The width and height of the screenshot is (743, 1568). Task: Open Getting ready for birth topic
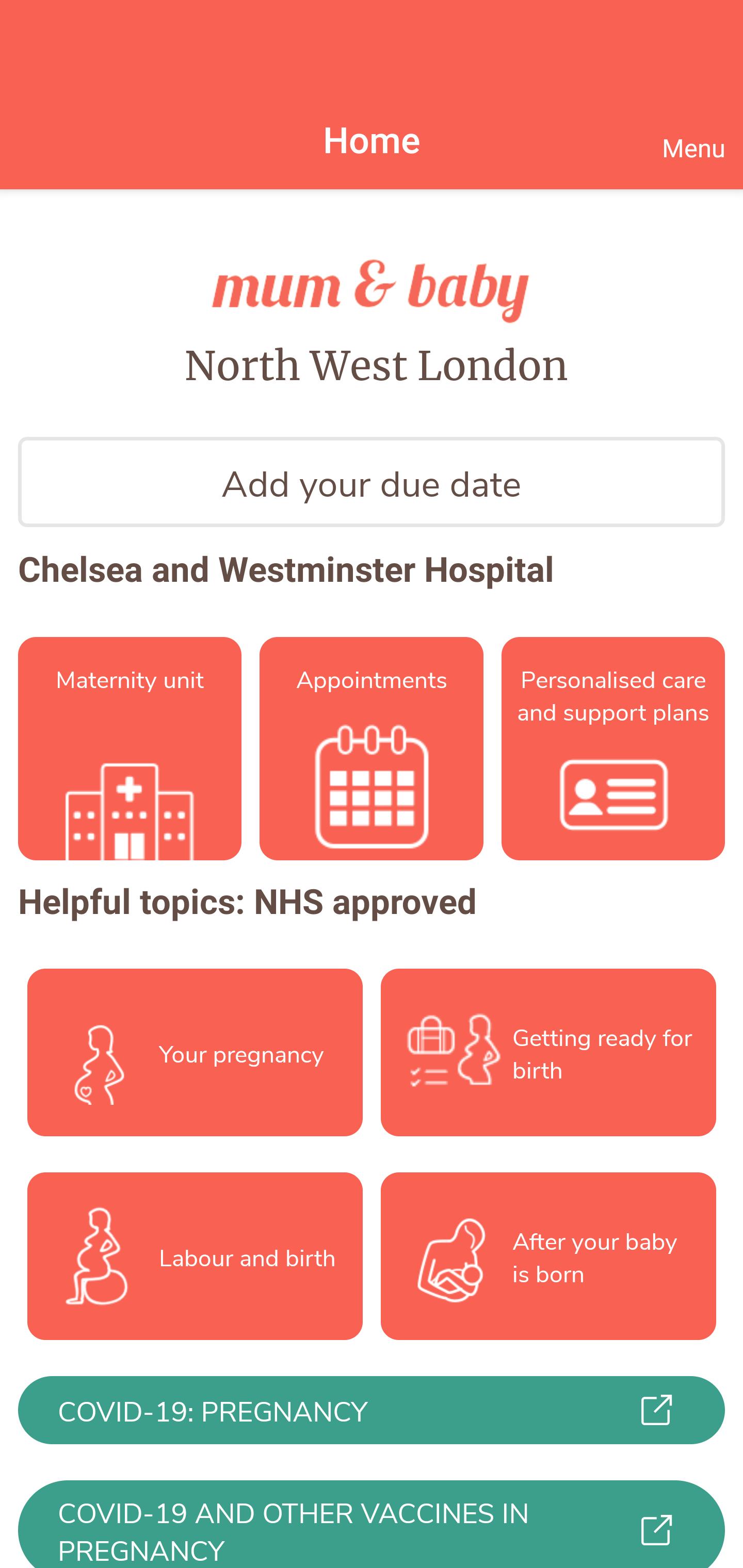pyautogui.click(x=548, y=1052)
